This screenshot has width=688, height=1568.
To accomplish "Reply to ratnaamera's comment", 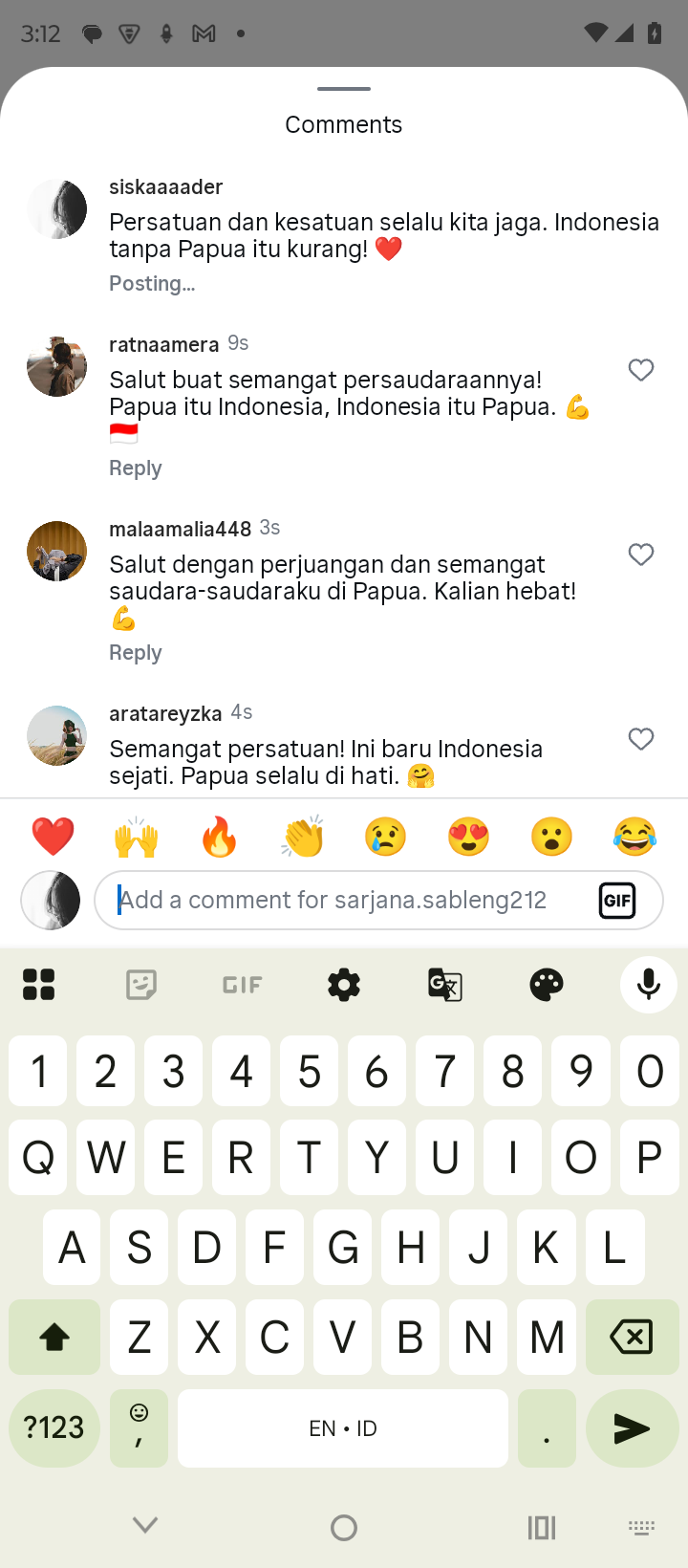I will (136, 468).
